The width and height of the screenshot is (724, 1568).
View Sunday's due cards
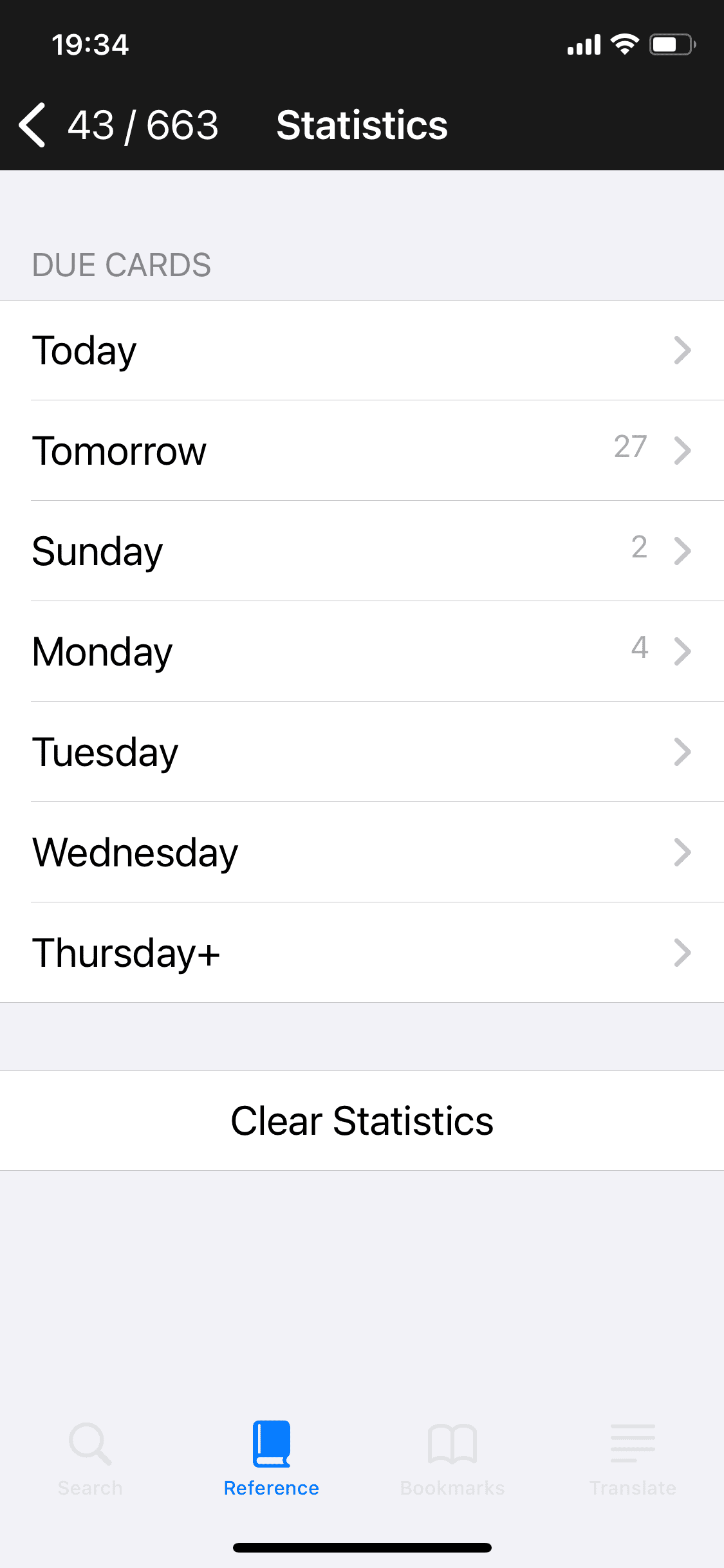coord(362,551)
